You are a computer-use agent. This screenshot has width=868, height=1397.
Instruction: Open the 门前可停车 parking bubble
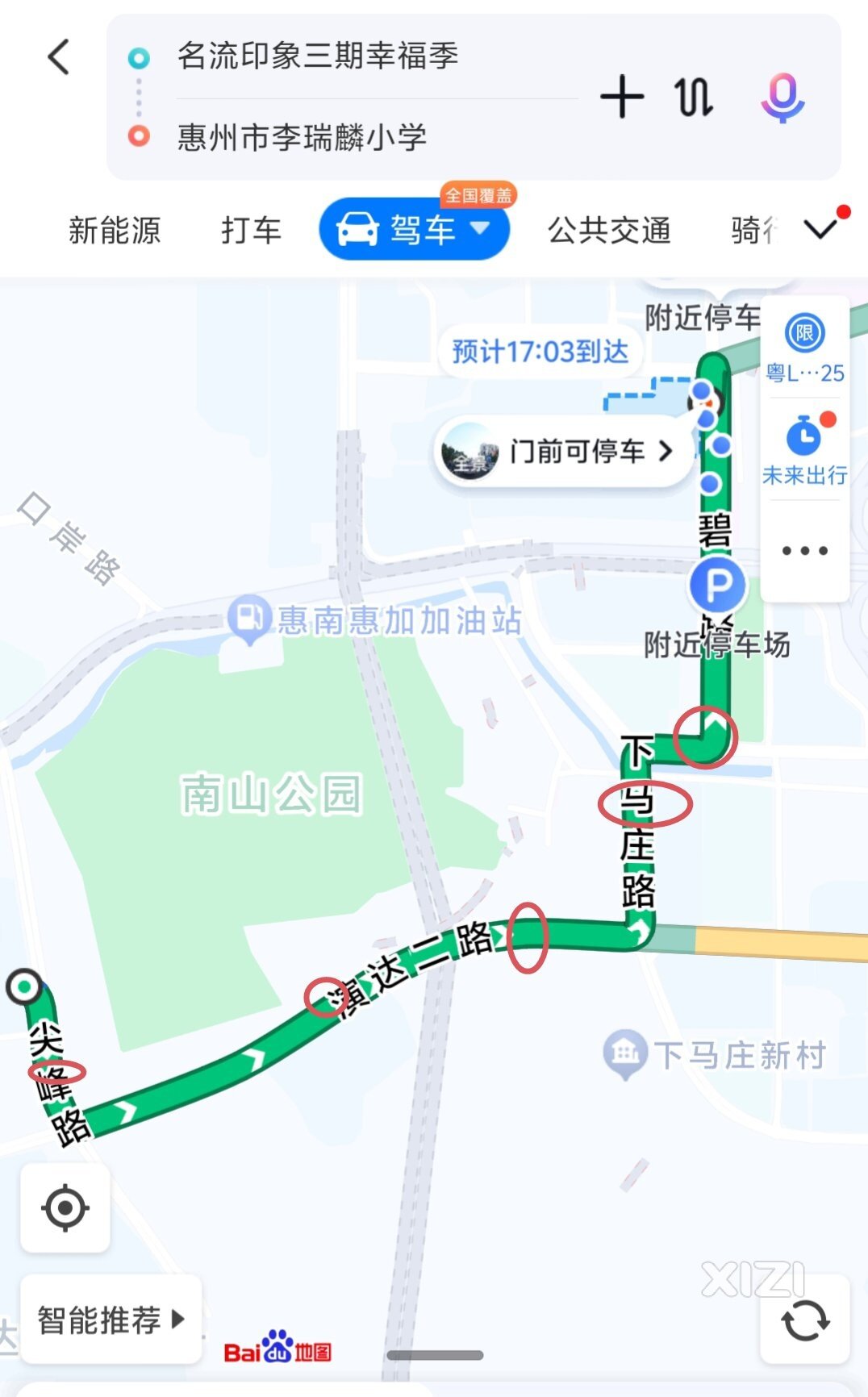pos(564,451)
